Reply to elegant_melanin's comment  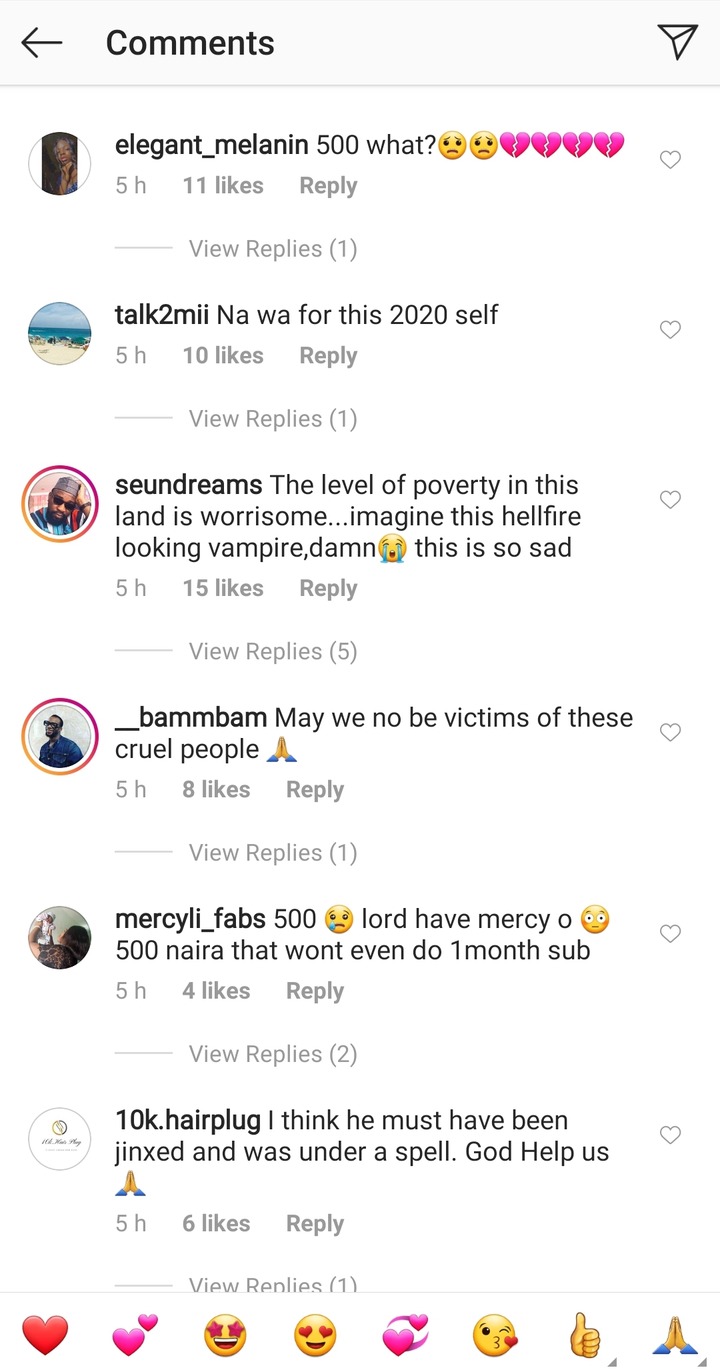[328, 186]
